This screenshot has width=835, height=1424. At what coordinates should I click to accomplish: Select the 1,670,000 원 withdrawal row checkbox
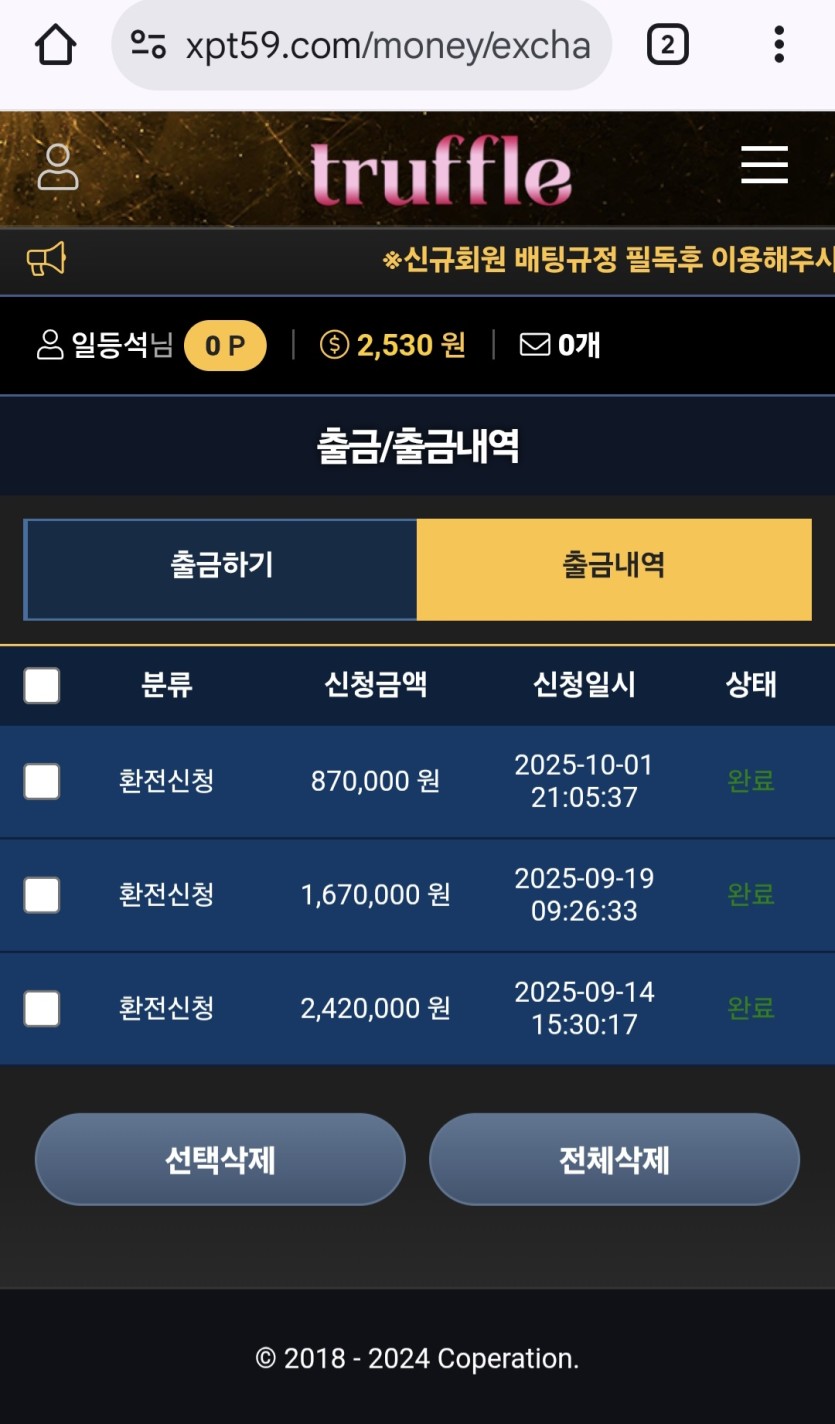point(42,895)
